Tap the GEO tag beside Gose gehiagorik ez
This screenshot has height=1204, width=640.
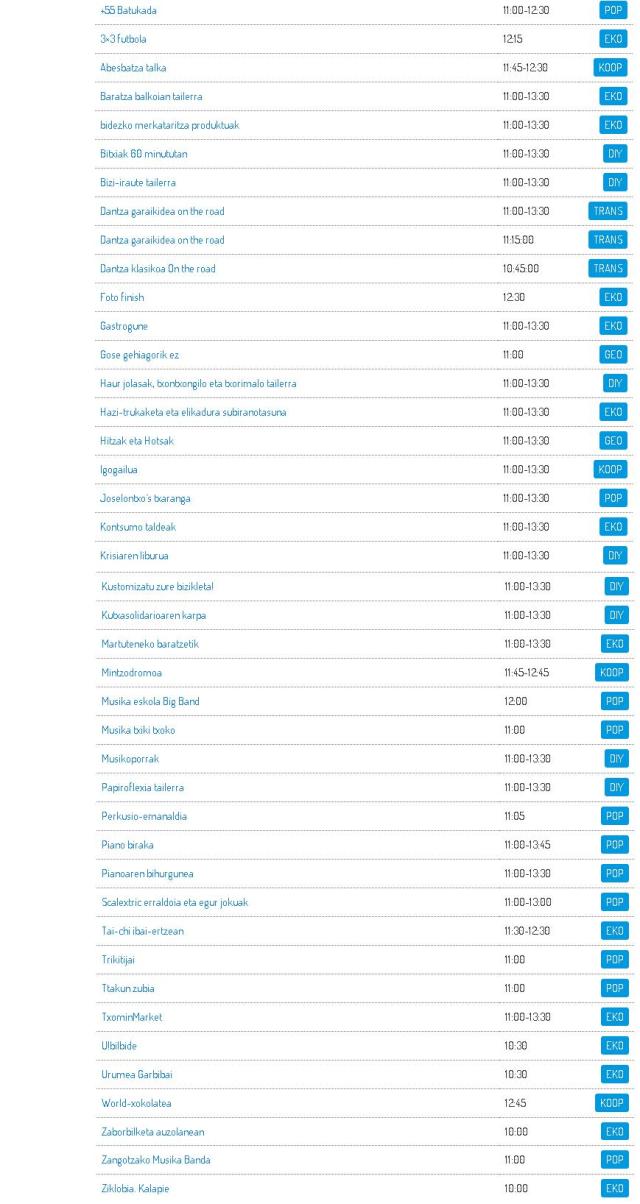tap(613, 355)
